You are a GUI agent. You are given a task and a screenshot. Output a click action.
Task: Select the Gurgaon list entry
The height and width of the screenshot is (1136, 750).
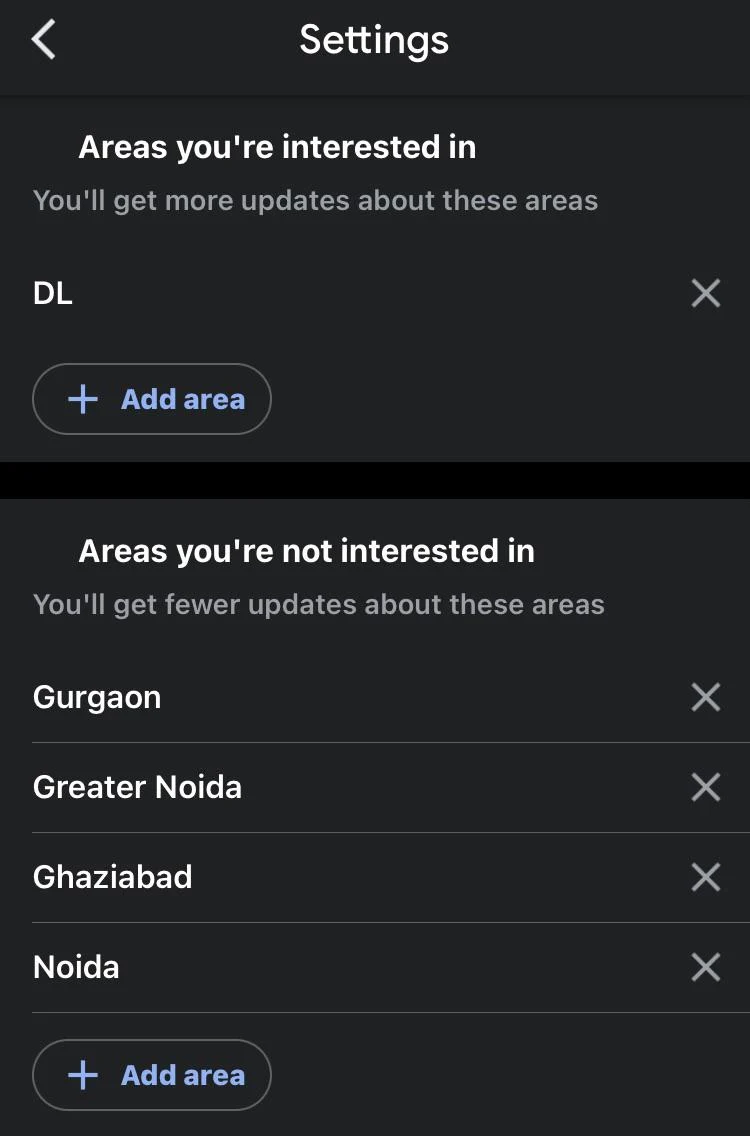click(97, 697)
